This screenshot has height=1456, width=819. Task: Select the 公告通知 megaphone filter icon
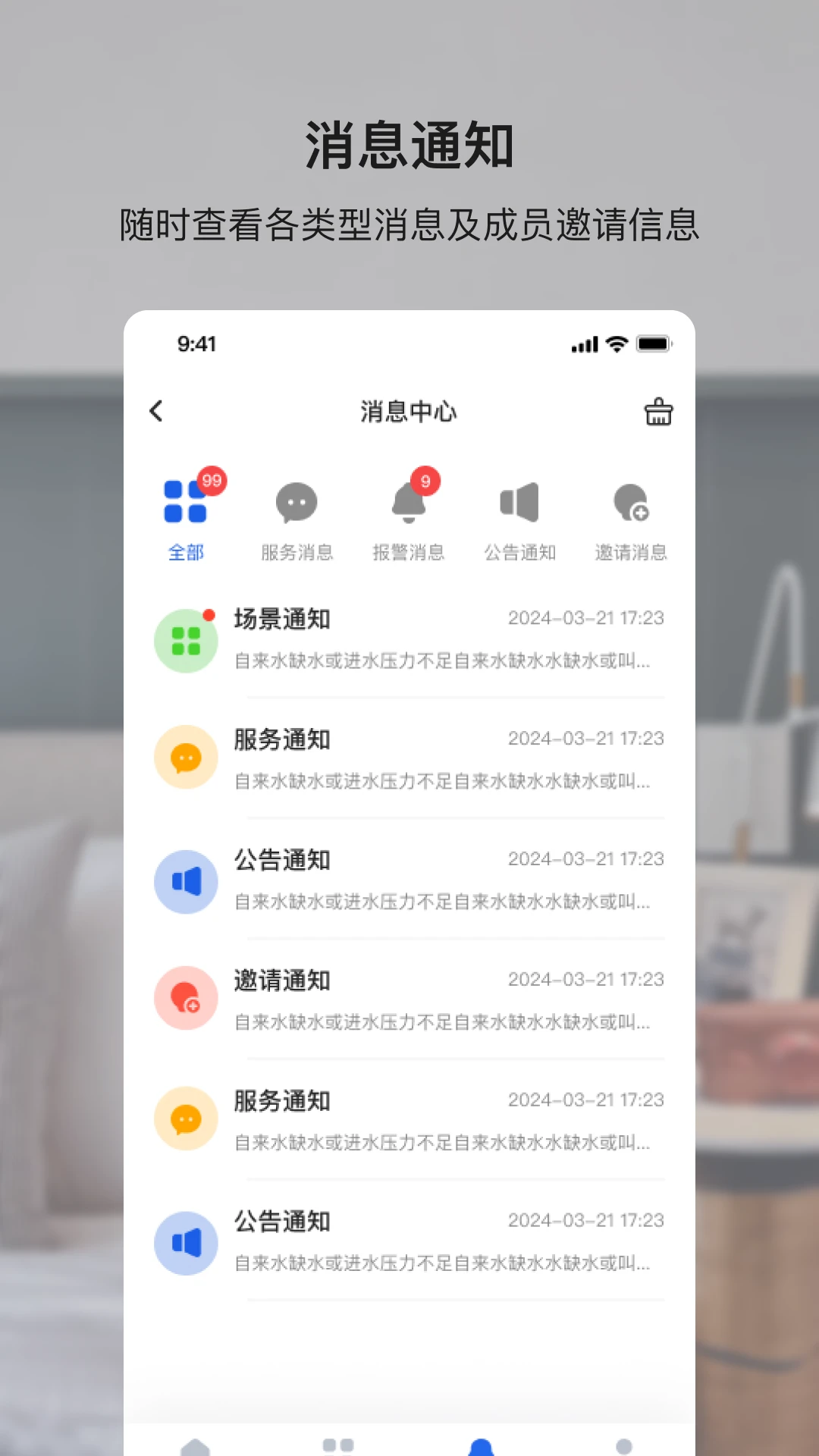519,500
